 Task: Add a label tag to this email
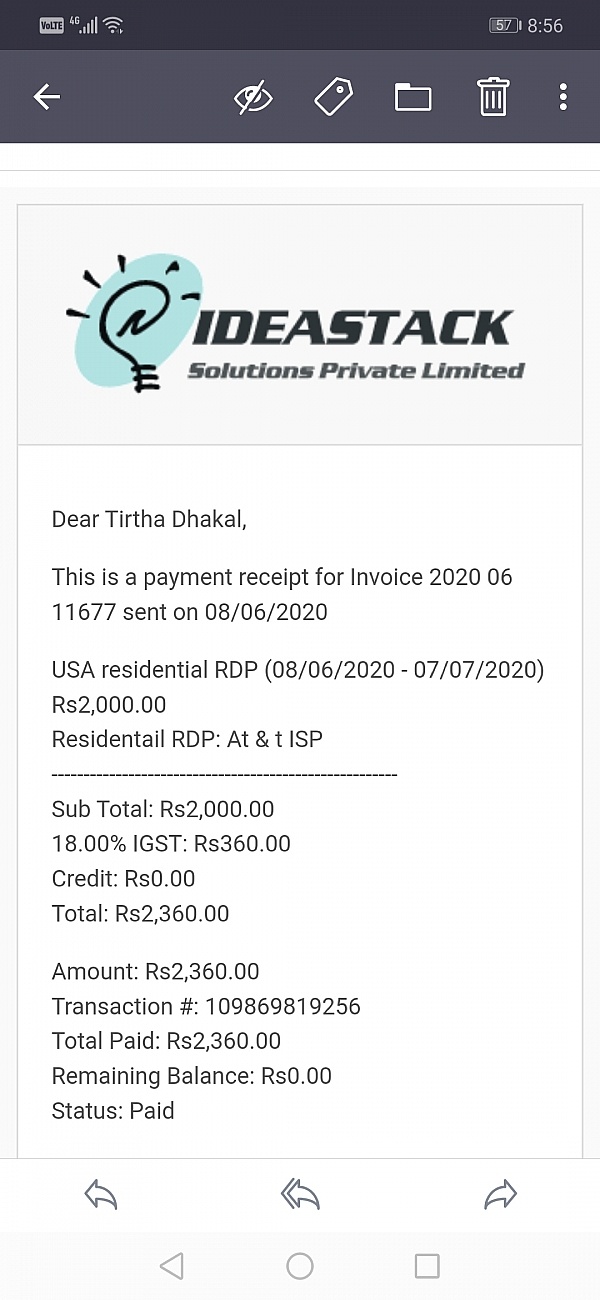pos(333,97)
